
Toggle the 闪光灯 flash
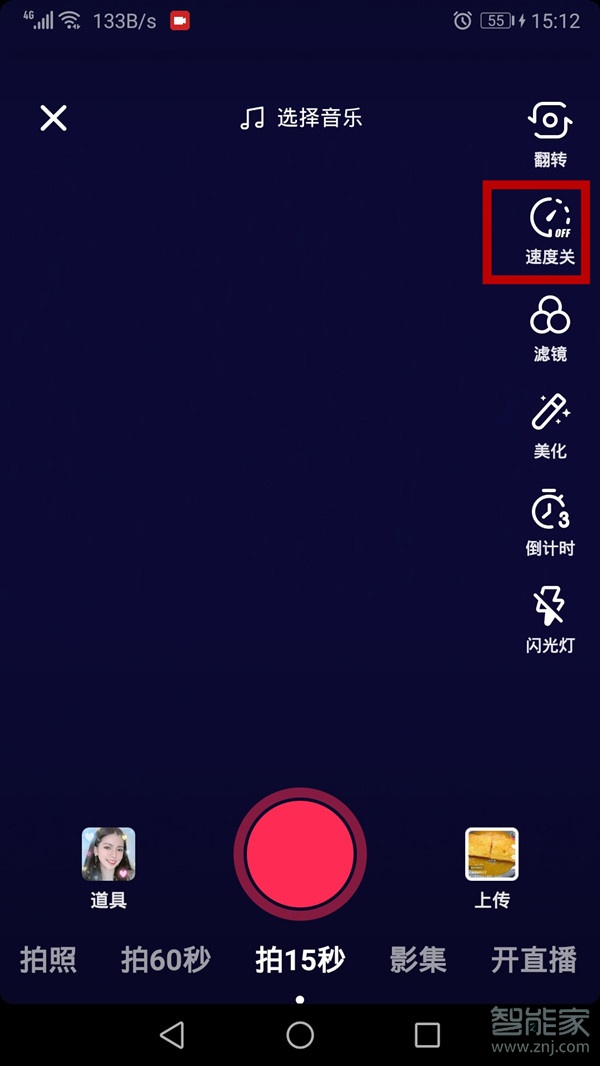[x=549, y=619]
